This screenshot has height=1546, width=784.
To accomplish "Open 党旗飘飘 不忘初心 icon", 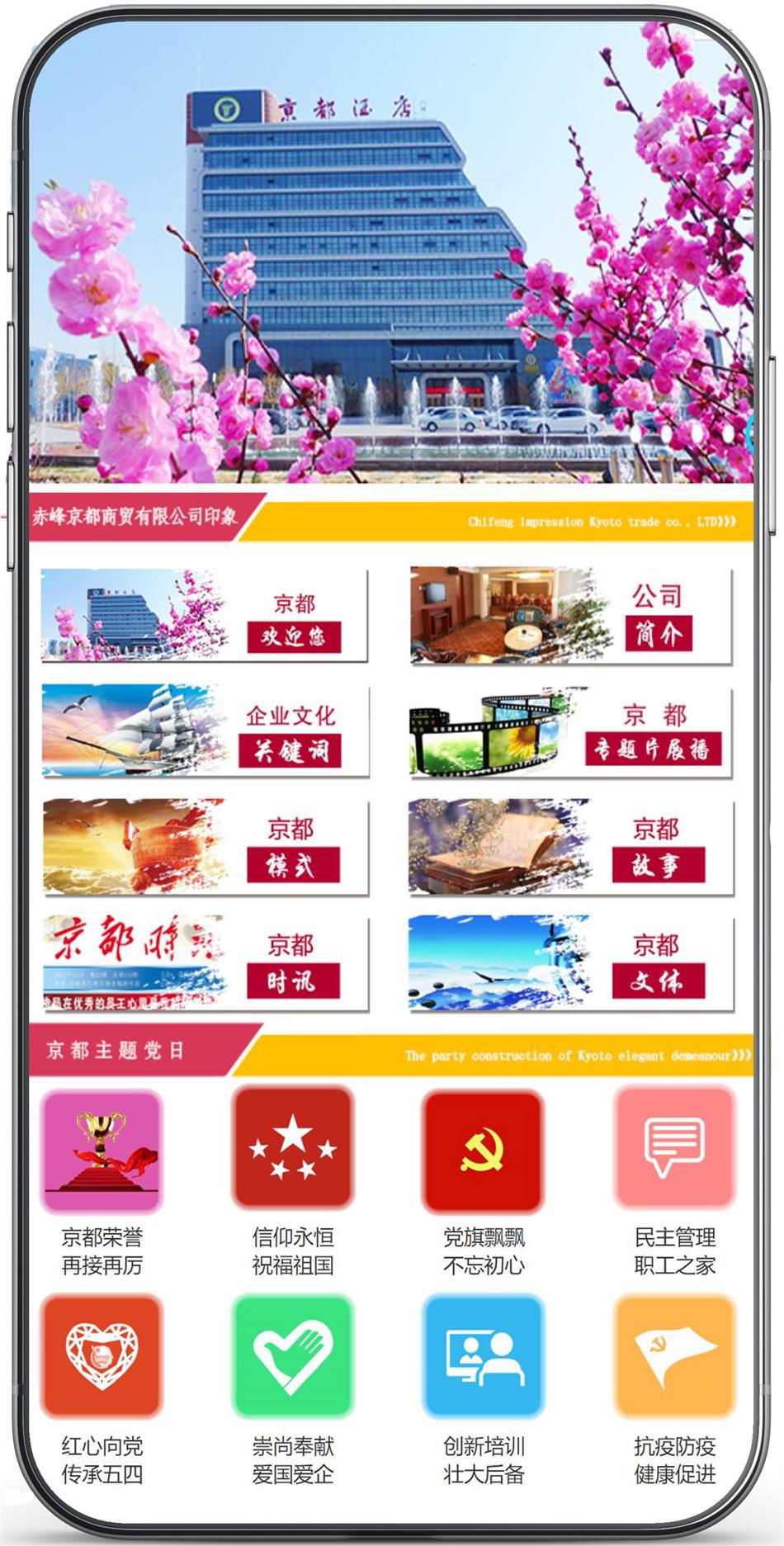I will (484, 1150).
